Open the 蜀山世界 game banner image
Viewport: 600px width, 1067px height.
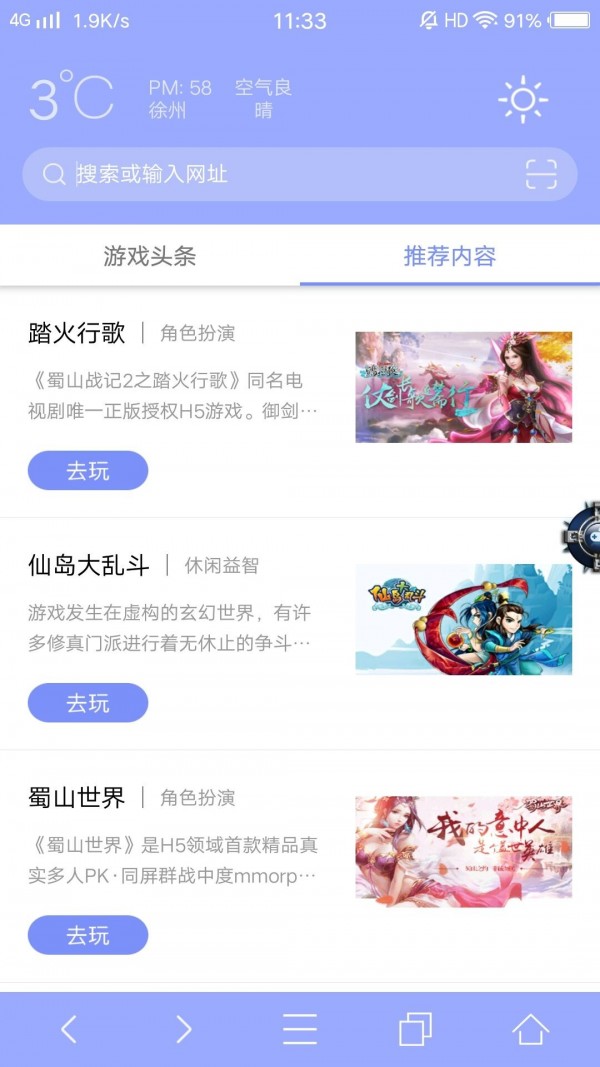[x=463, y=852]
